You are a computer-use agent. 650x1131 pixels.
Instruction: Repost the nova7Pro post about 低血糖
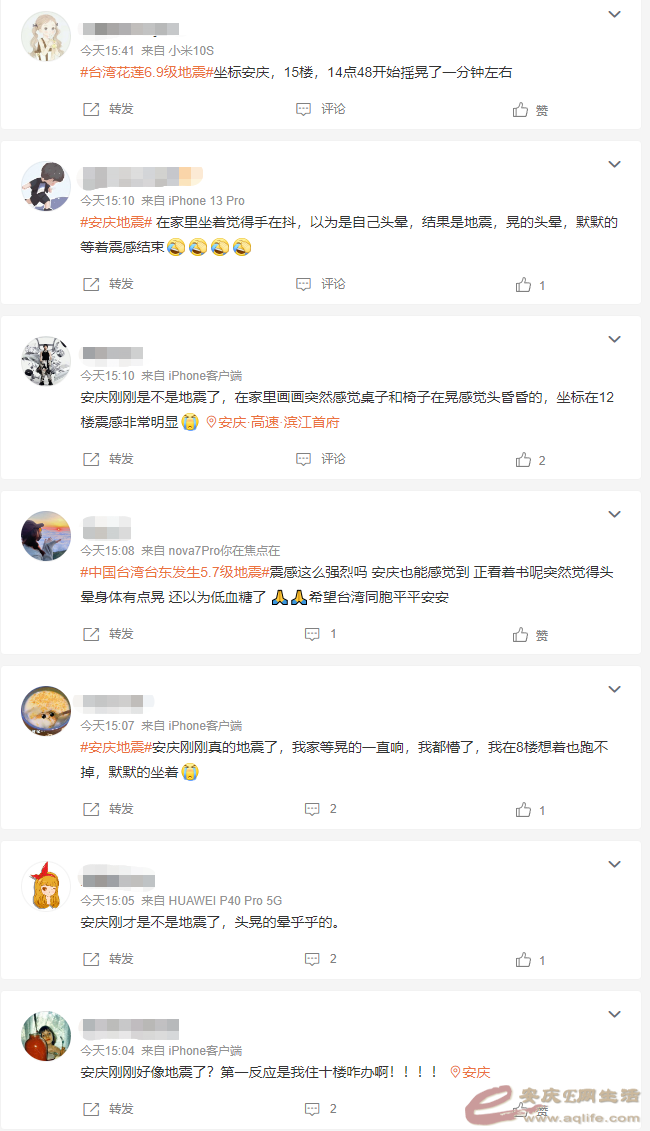108,634
